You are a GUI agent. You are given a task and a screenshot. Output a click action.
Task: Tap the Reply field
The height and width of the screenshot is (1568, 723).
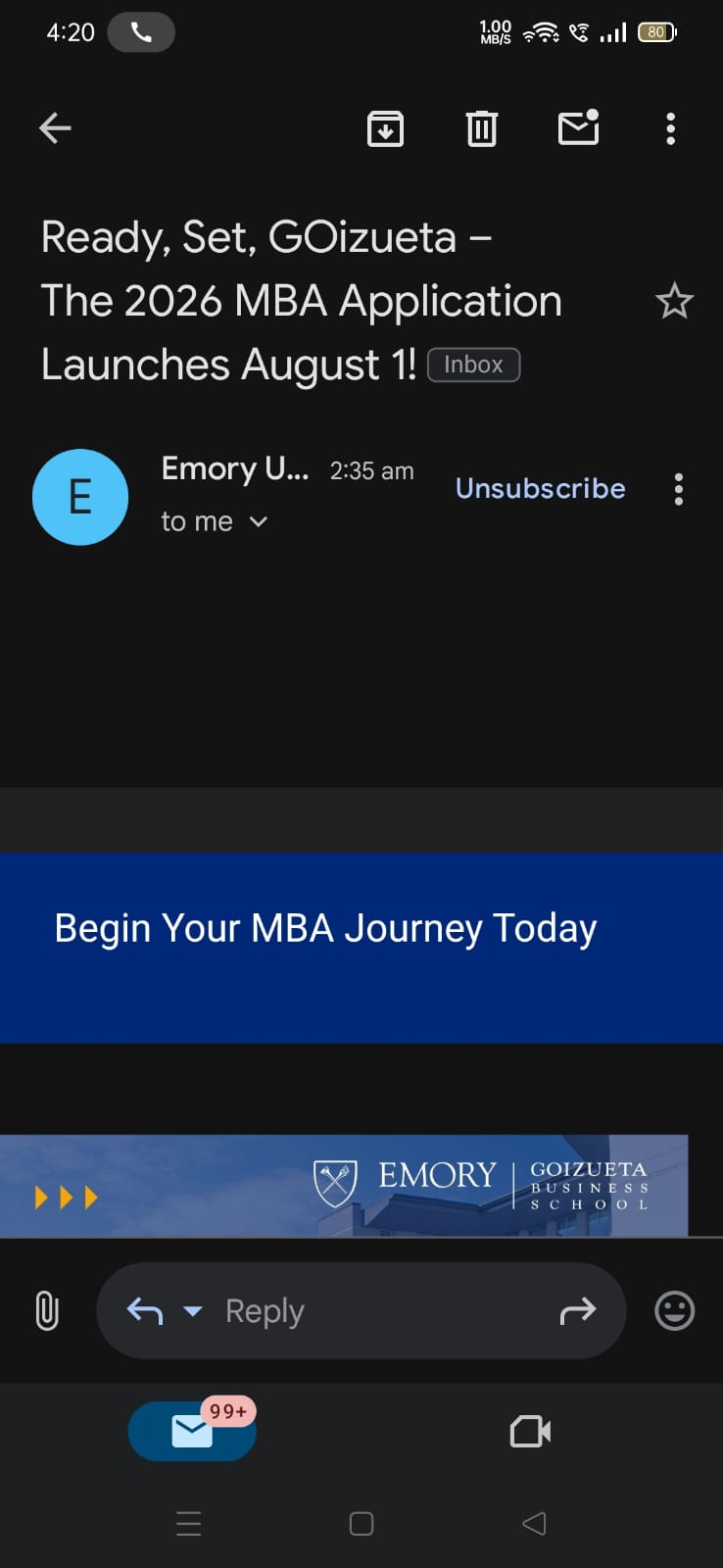coord(372,1310)
